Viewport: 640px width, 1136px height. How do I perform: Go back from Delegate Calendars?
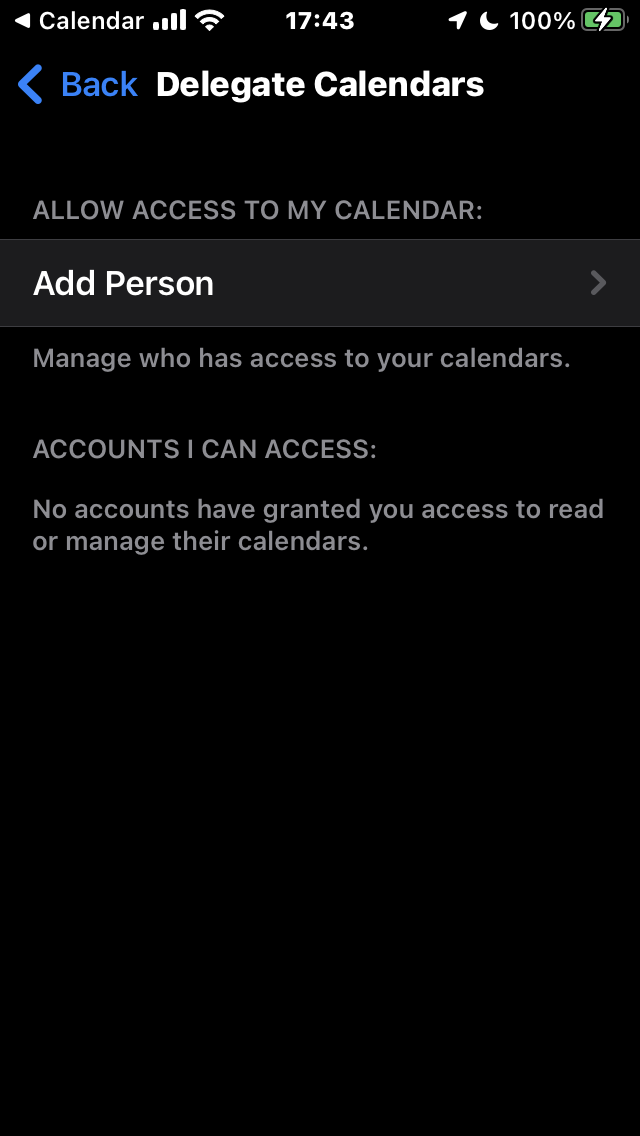click(78, 84)
